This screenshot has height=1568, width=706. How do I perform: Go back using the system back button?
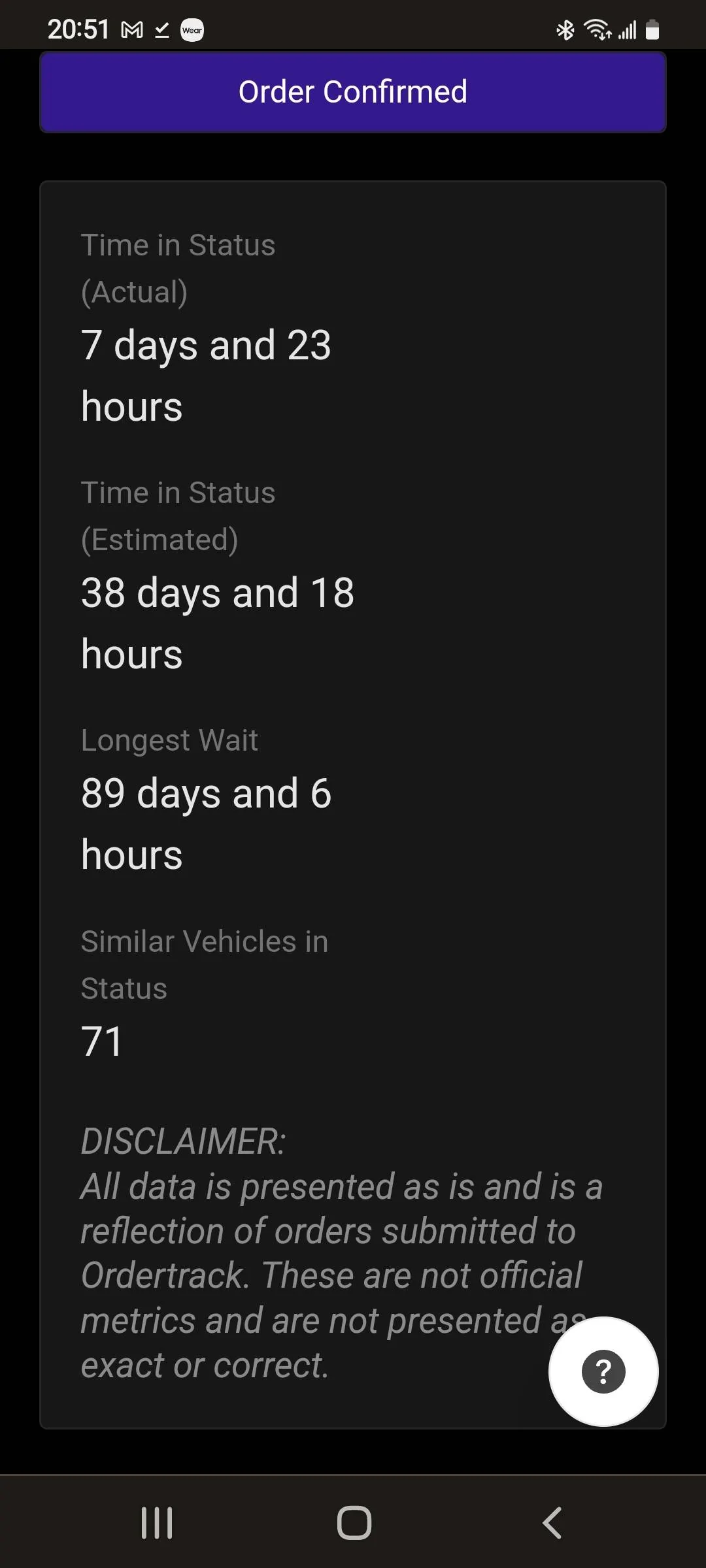[552, 1523]
